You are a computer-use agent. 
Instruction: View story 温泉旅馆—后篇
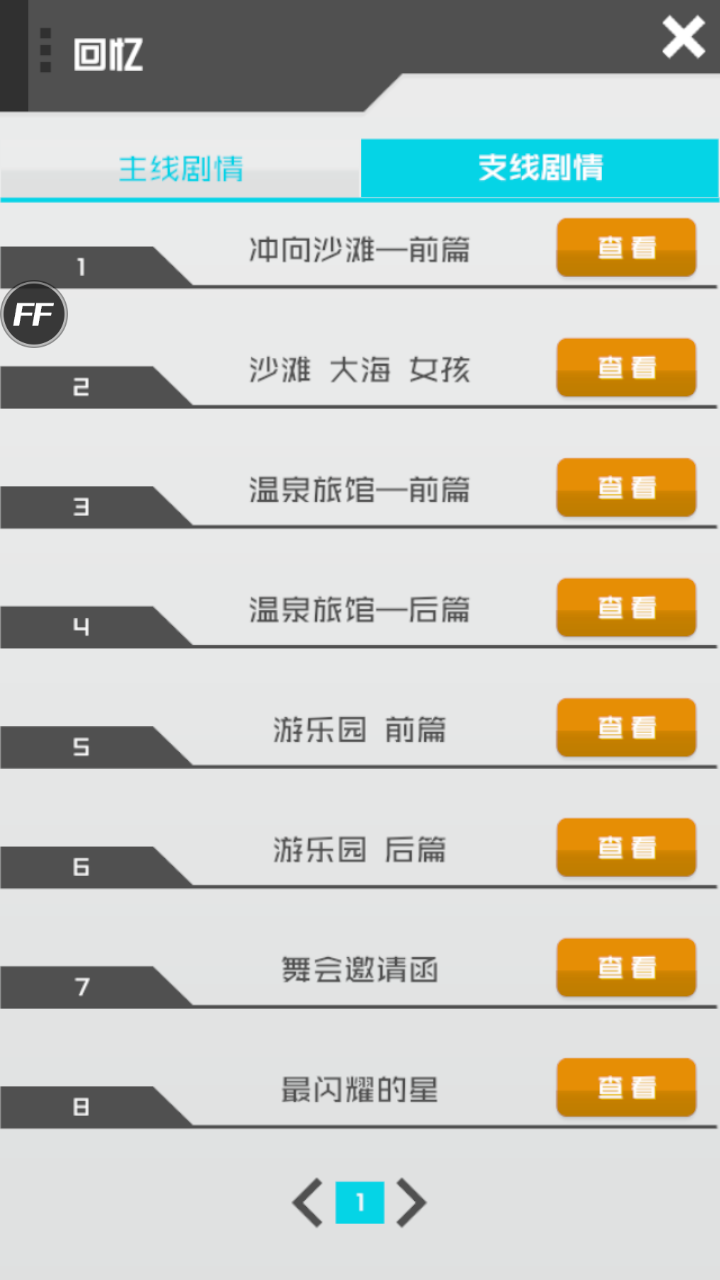626,607
